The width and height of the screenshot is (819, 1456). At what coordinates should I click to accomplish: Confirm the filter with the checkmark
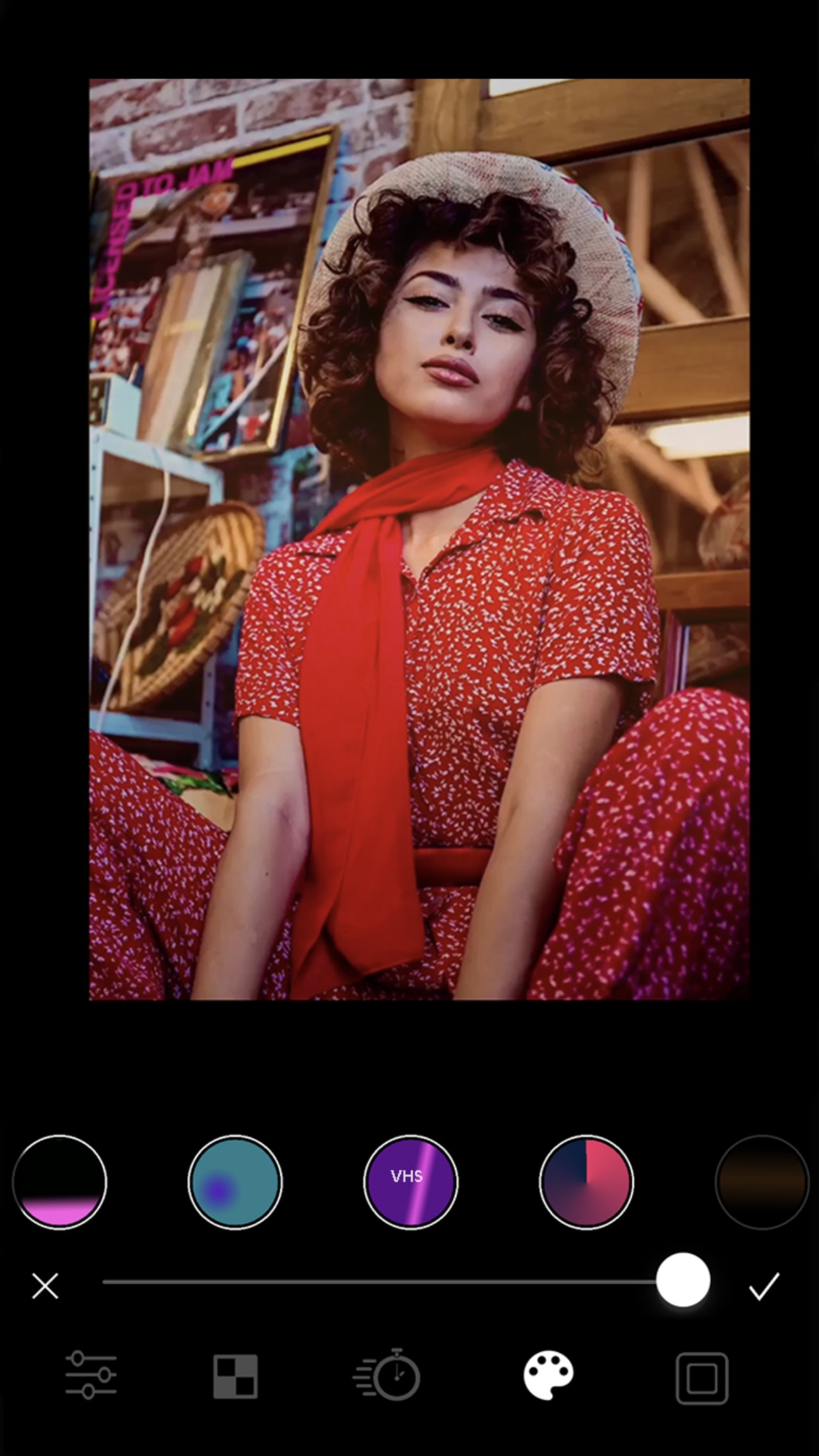click(764, 1286)
